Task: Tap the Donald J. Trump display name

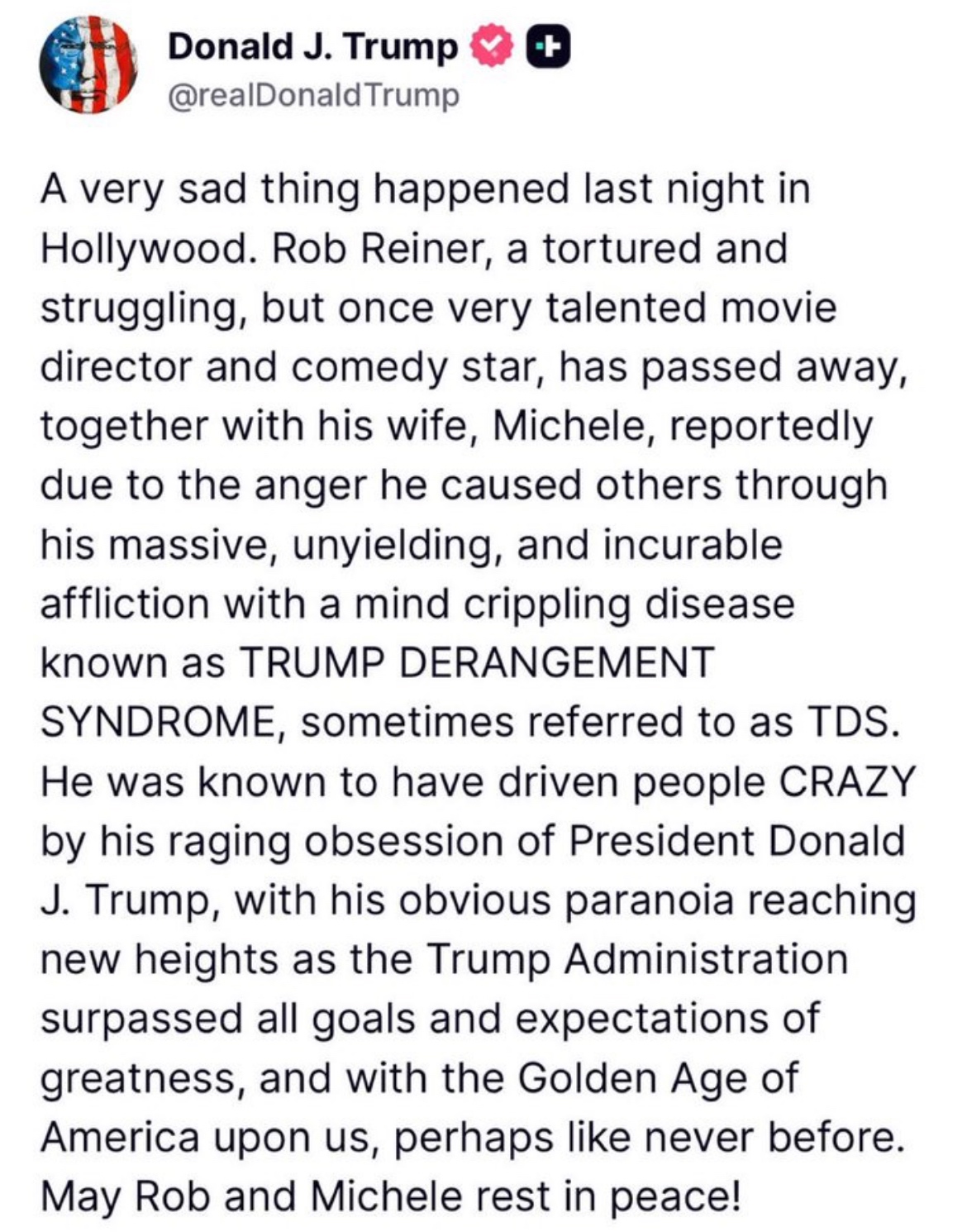Action: 312,46
